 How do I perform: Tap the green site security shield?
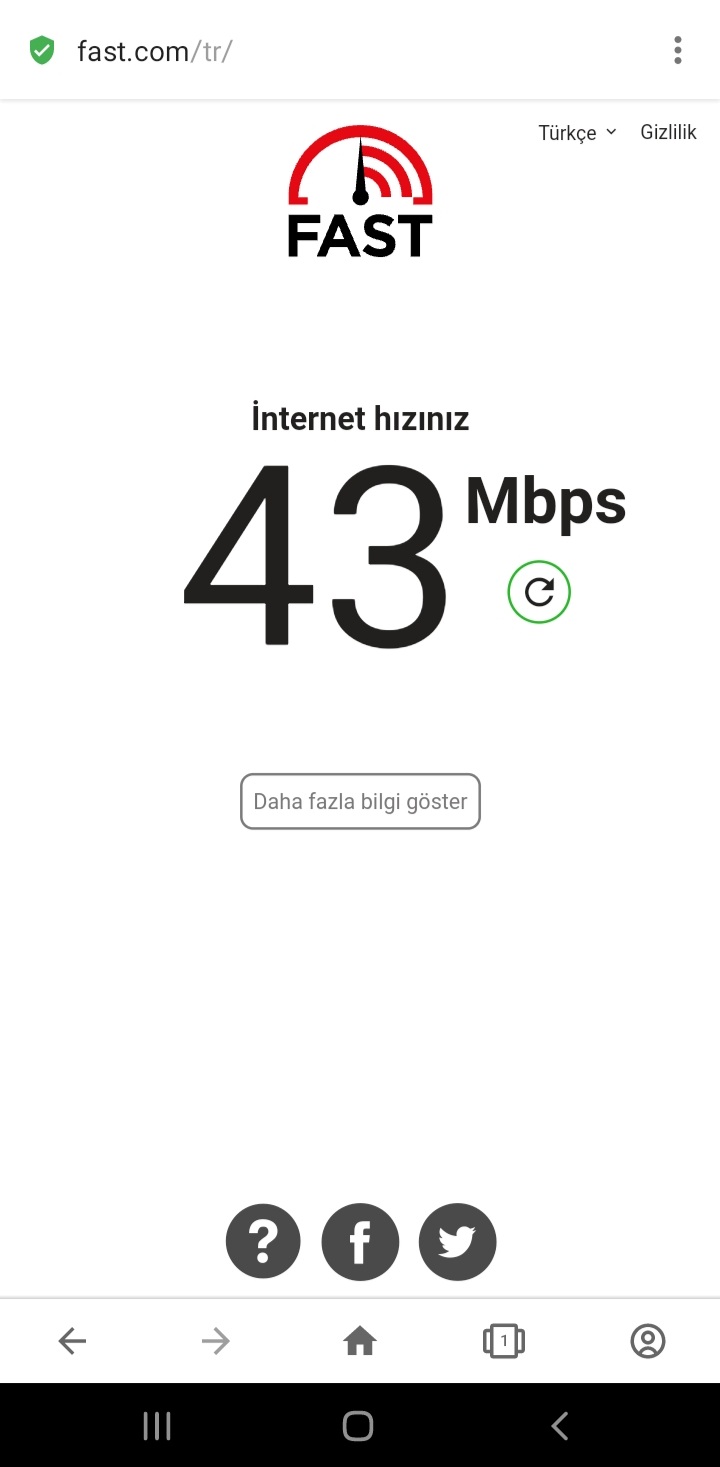(41, 50)
